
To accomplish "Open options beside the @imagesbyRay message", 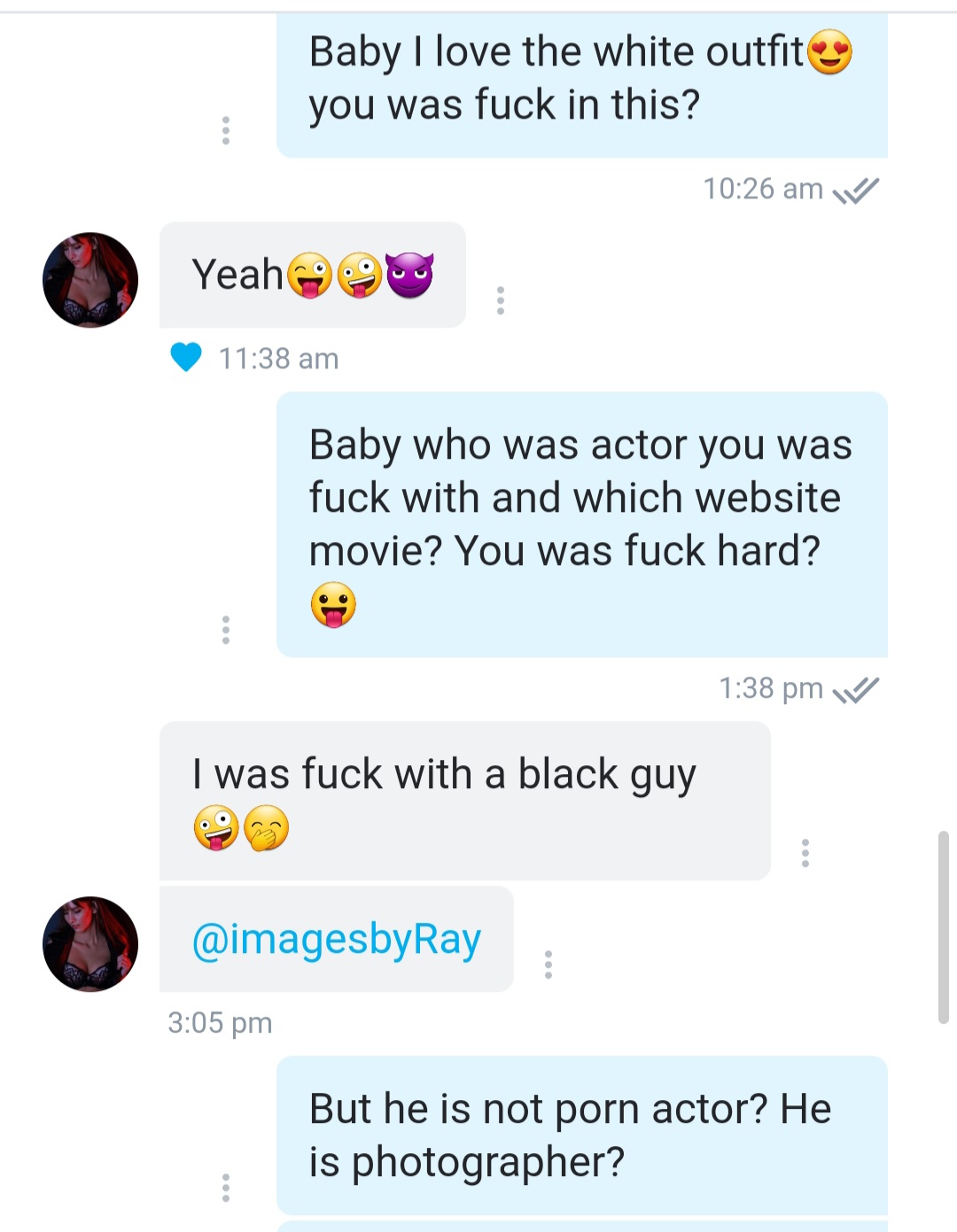I will click(549, 965).
